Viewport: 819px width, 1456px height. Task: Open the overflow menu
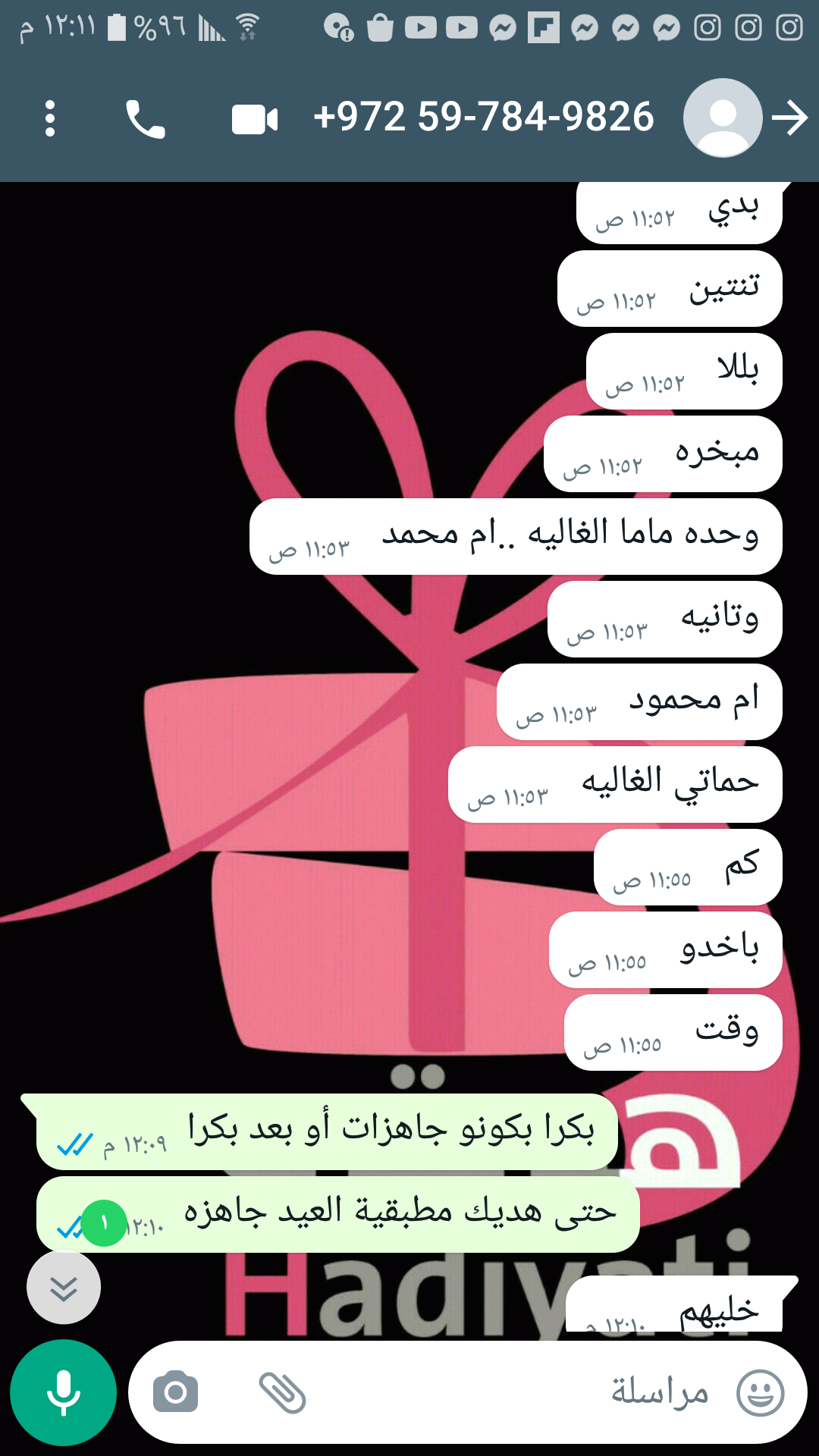tap(50, 119)
